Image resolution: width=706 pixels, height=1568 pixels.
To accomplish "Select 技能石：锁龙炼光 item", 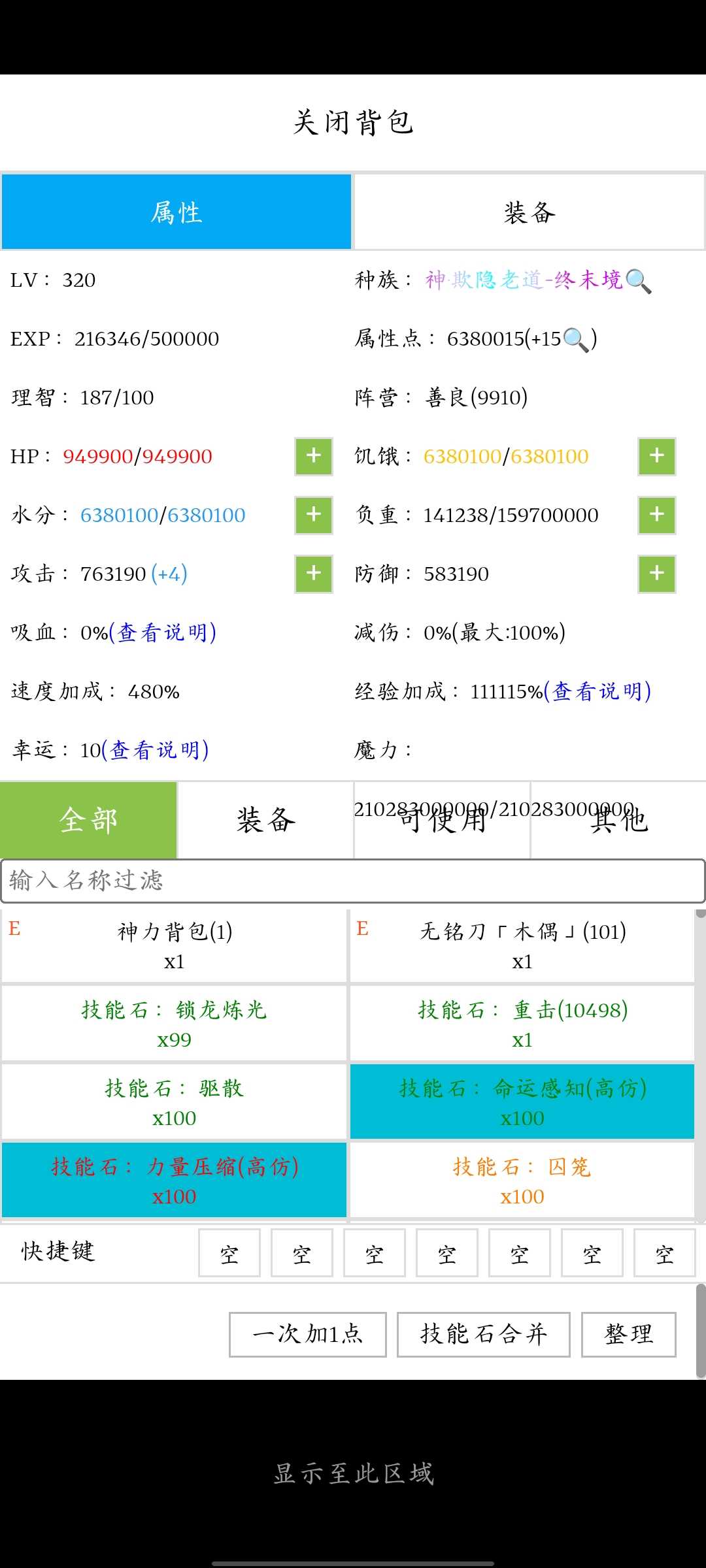I will pyautogui.click(x=174, y=1023).
